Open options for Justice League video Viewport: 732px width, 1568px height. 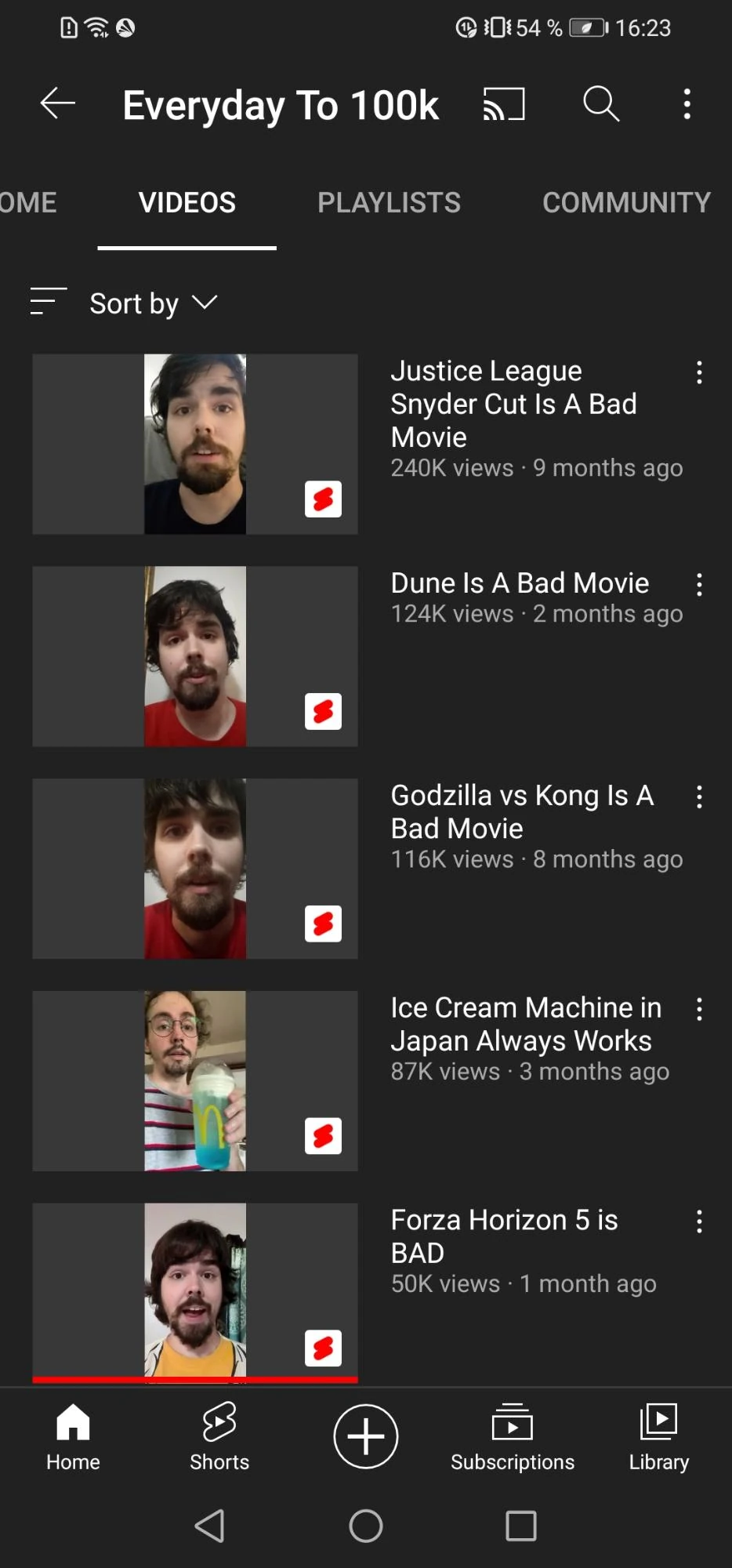699,372
